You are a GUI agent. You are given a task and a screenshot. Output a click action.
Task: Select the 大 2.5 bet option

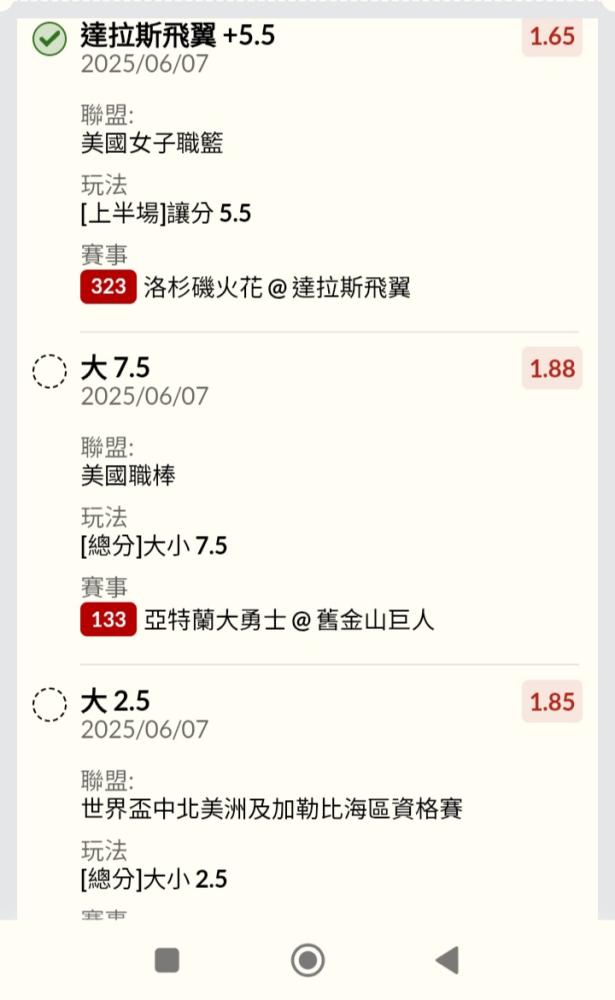pos(49,704)
